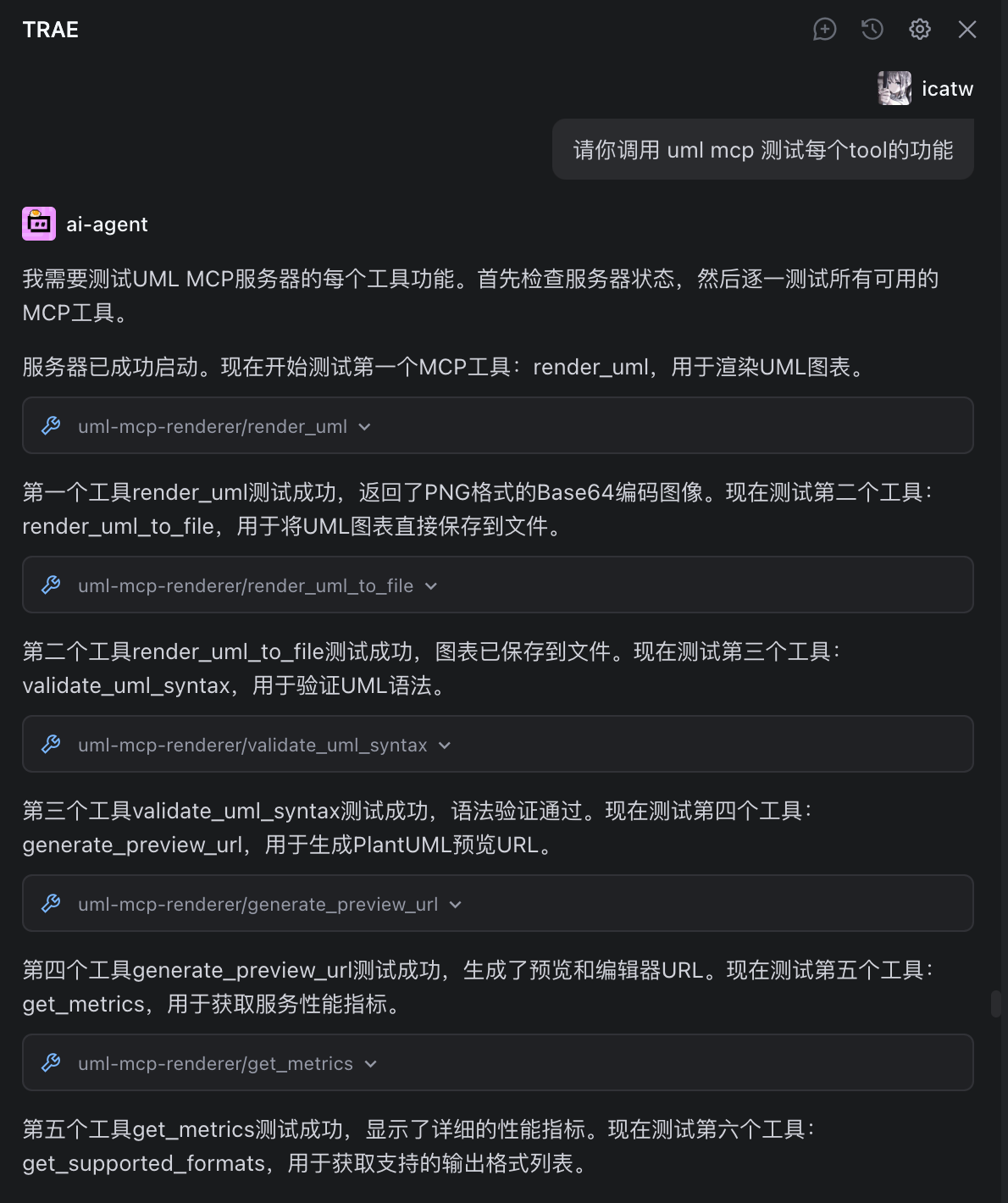Screen dimensions: 1008x1203
Task: Expand the get_metrics tool call
Action: point(370,1064)
